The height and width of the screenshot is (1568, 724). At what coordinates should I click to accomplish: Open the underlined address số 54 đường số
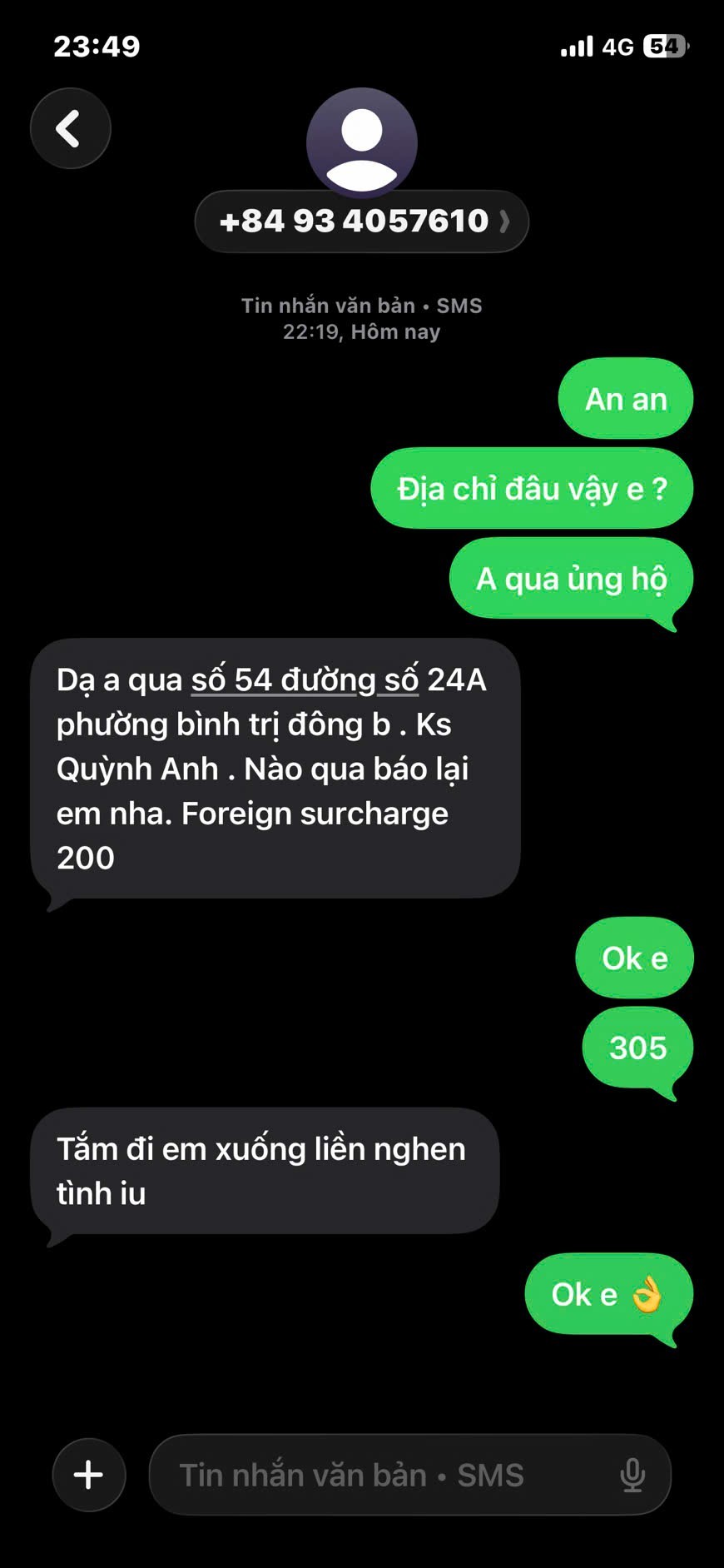click(304, 680)
